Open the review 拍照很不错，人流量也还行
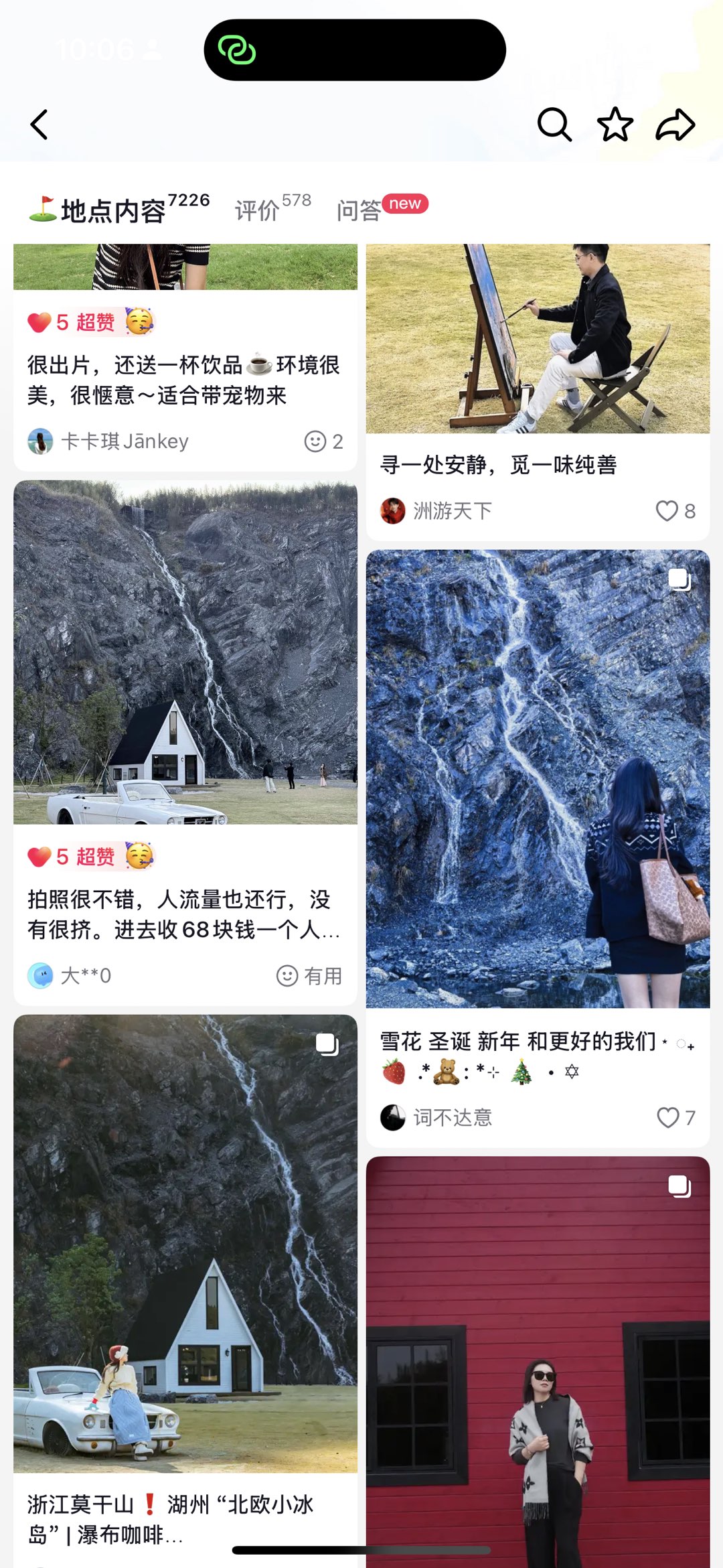This screenshot has height=1568, width=723. pyautogui.click(x=184, y=914)
